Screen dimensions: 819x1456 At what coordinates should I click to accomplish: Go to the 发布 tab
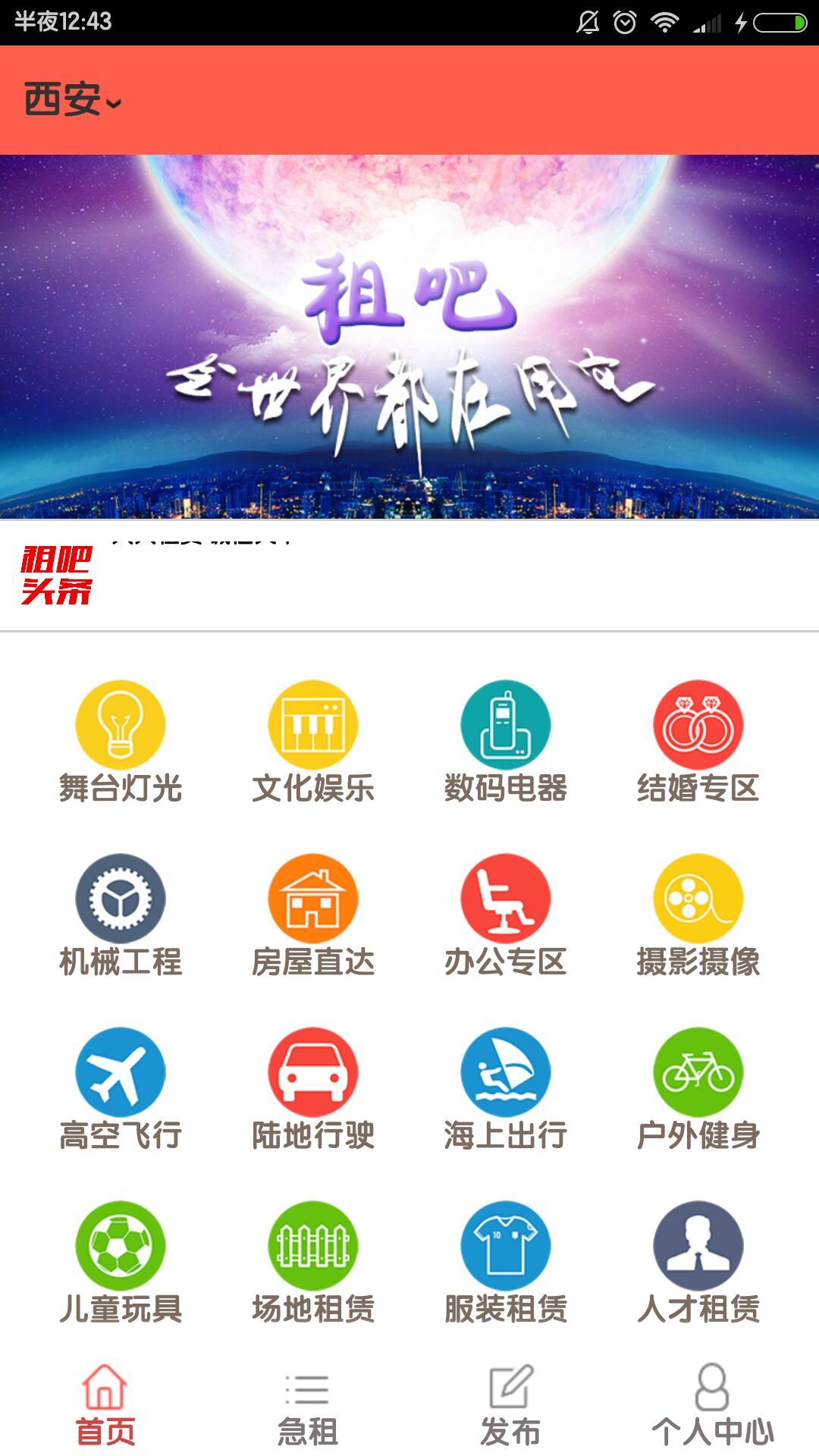click(x=510, y=1405)
